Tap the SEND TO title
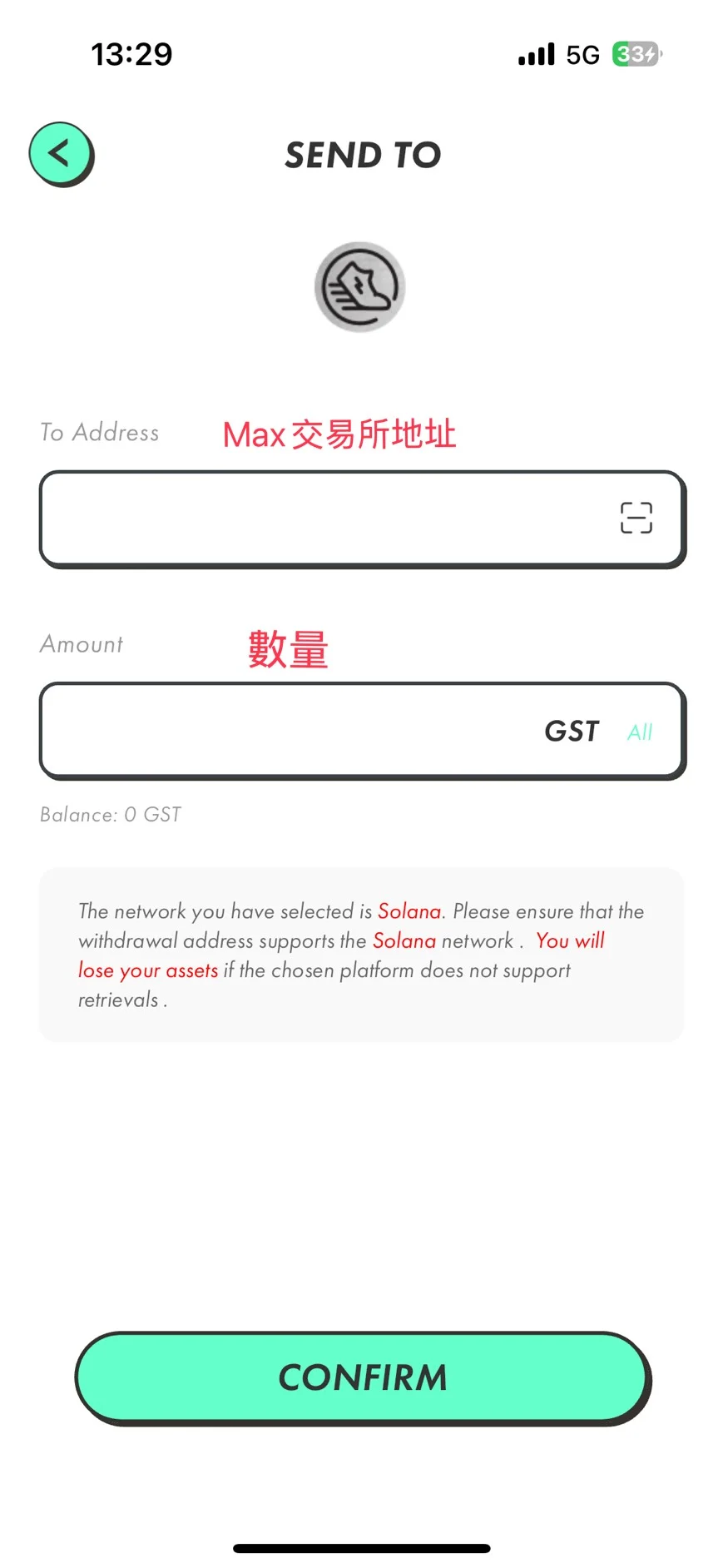This screenshot has width=723, height=1568. (362, 155)
